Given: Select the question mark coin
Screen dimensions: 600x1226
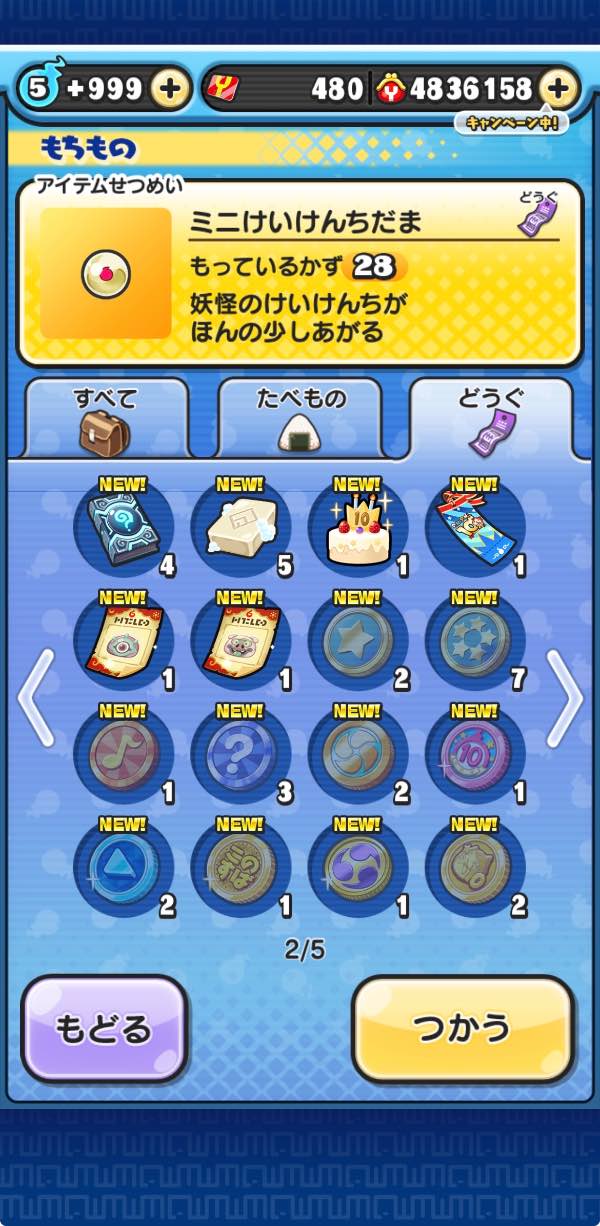Looking at the screenshot, I should click(x=240, y=753).
